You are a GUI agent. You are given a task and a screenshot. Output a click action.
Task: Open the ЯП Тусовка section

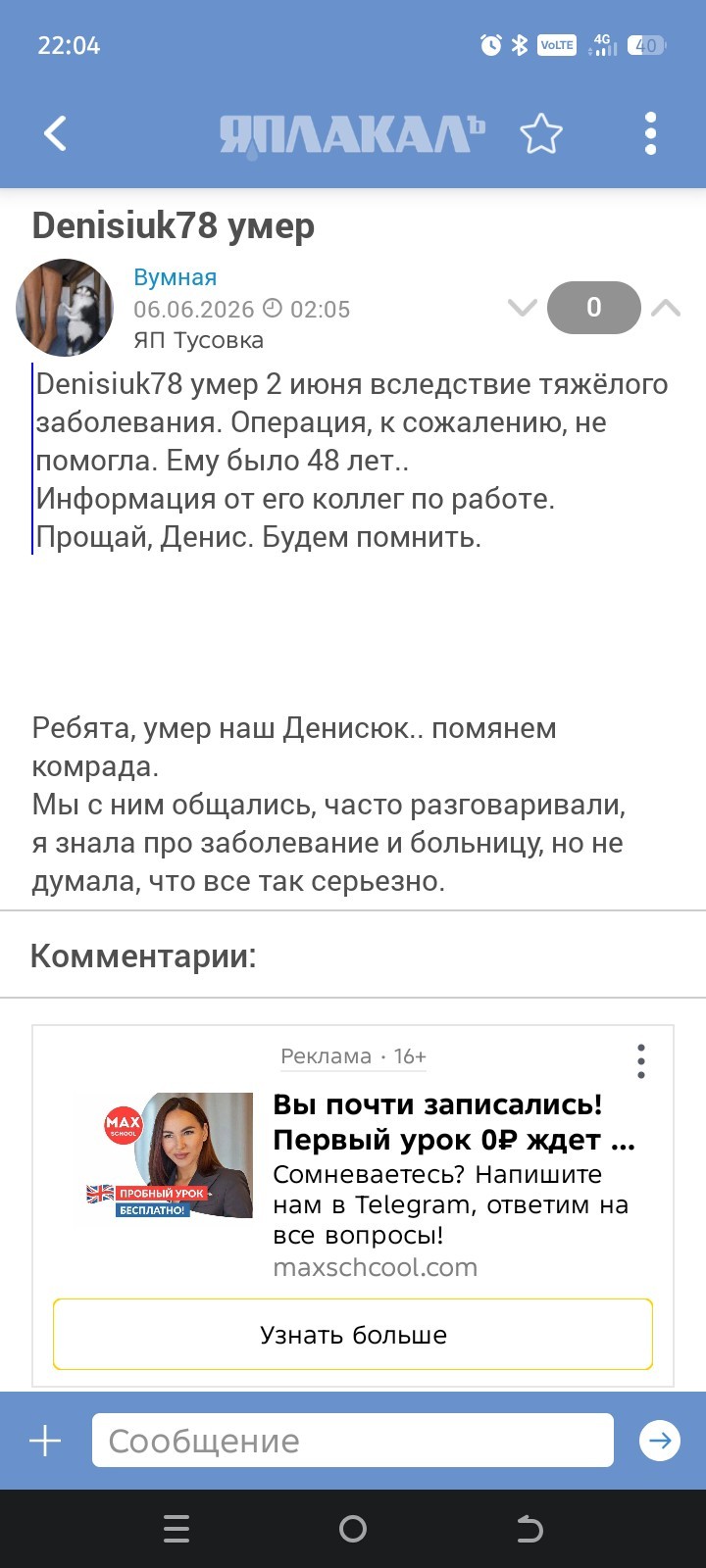pos(198,340)
